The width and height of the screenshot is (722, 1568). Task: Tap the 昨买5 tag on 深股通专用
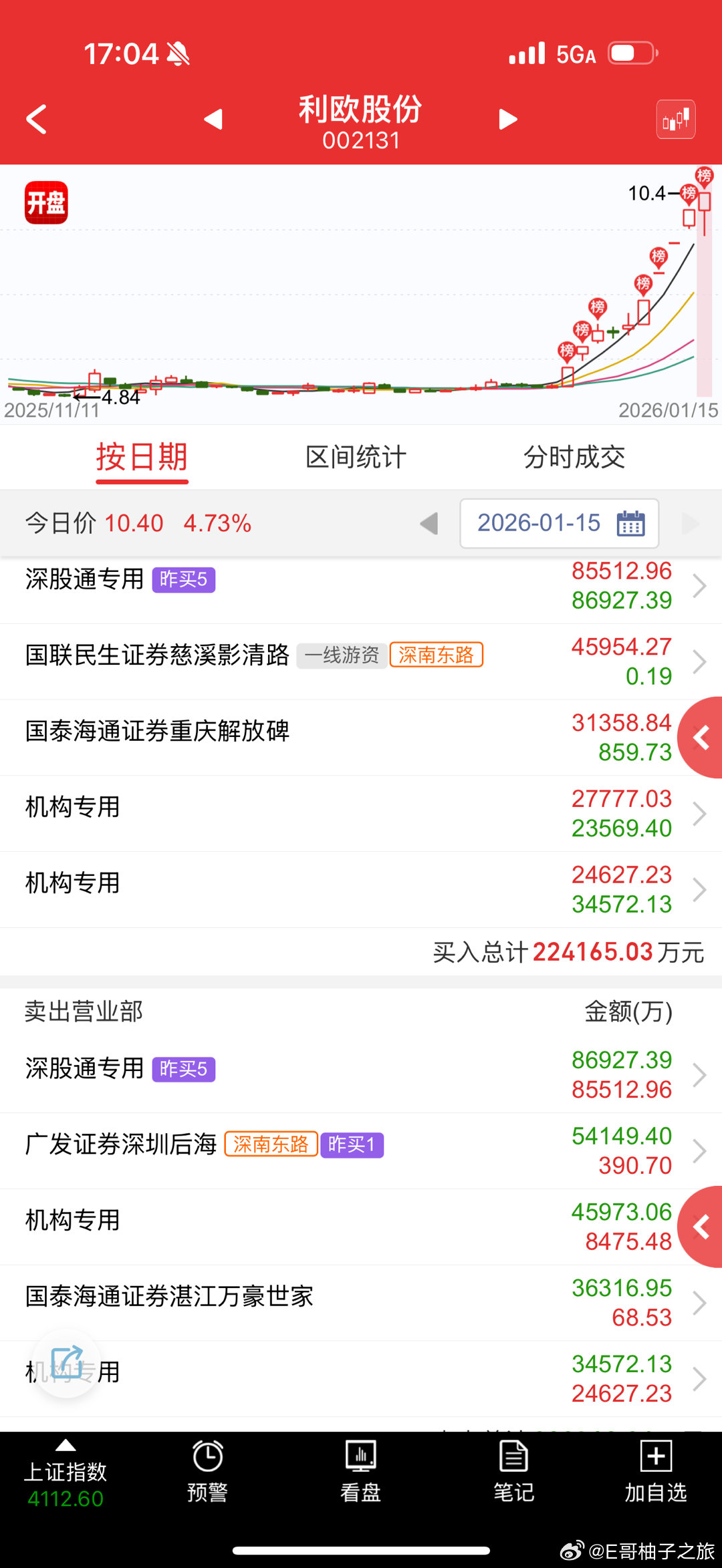(183, 580)
